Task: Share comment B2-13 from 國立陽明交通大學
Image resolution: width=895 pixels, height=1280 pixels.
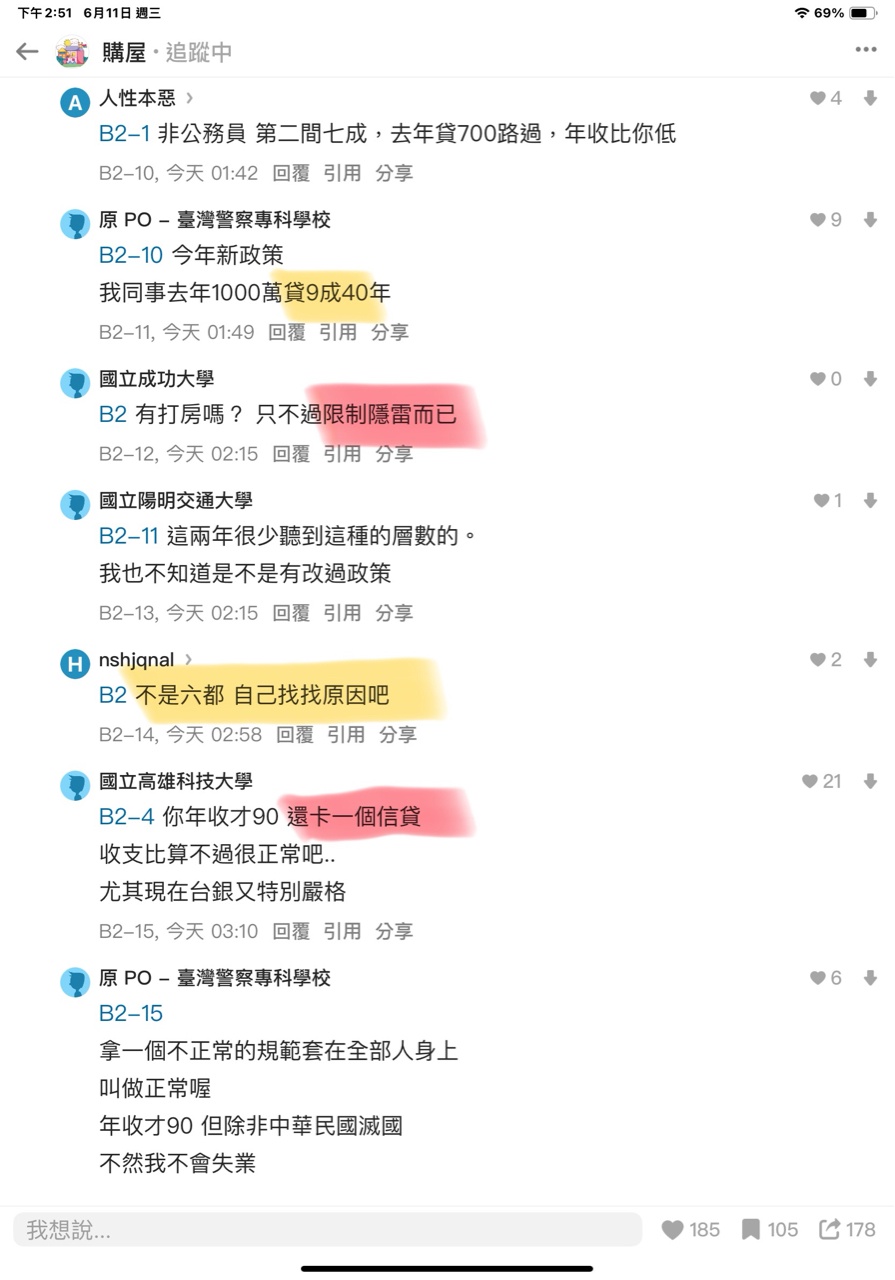Action: coord(394,613)
